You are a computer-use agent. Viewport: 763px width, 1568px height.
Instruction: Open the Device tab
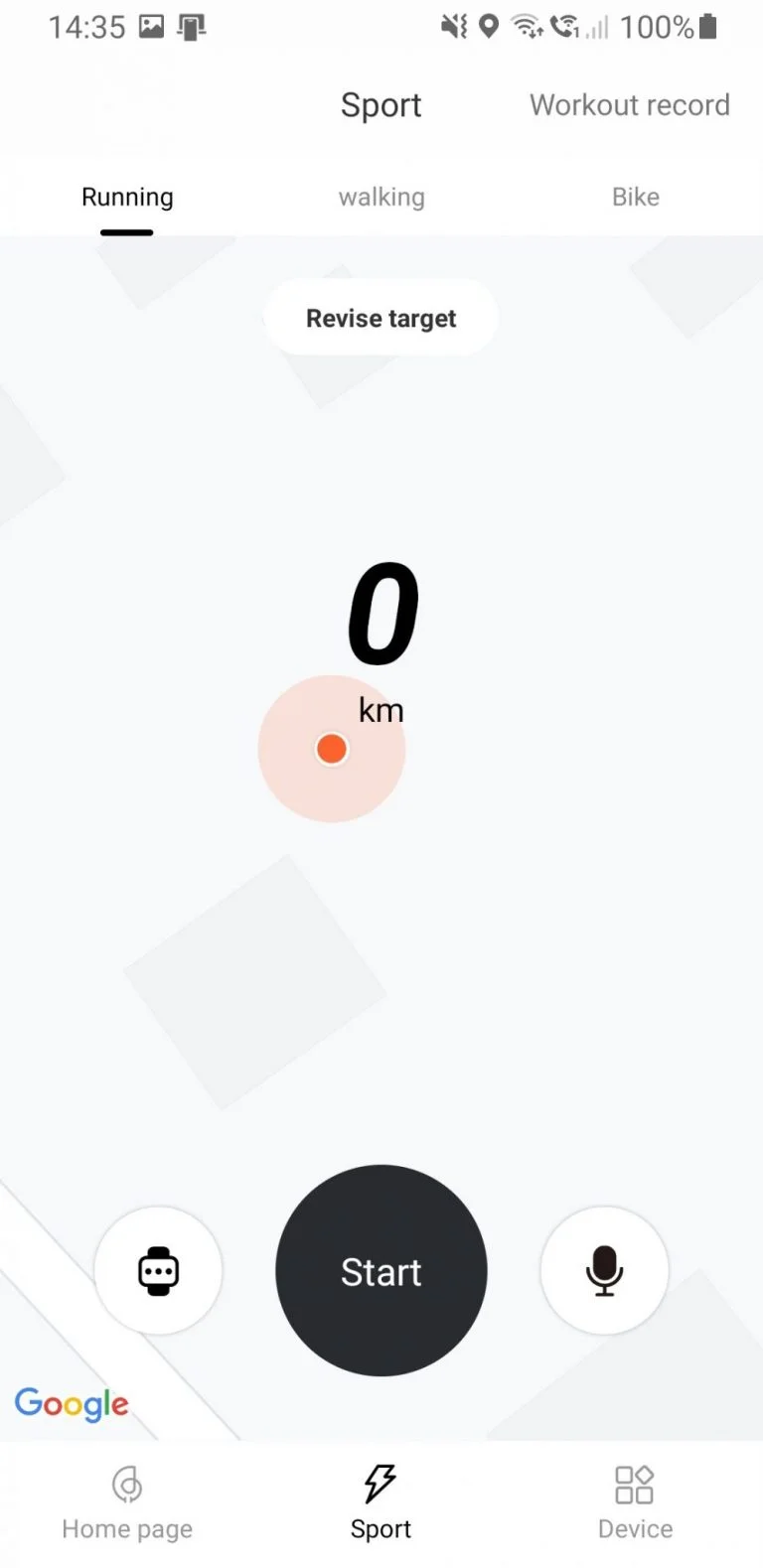[635, 1503]
